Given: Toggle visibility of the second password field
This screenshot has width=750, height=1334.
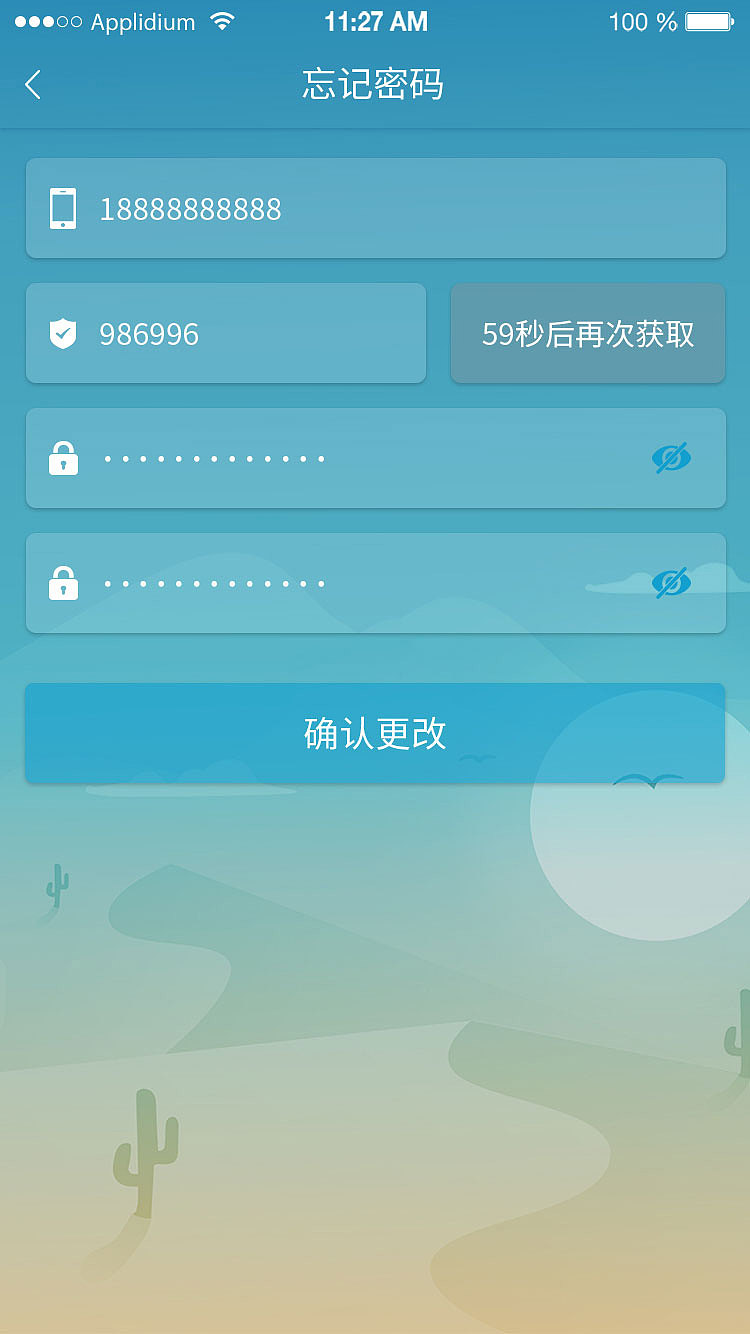Looking at the screenshot, I should [672, 583].
